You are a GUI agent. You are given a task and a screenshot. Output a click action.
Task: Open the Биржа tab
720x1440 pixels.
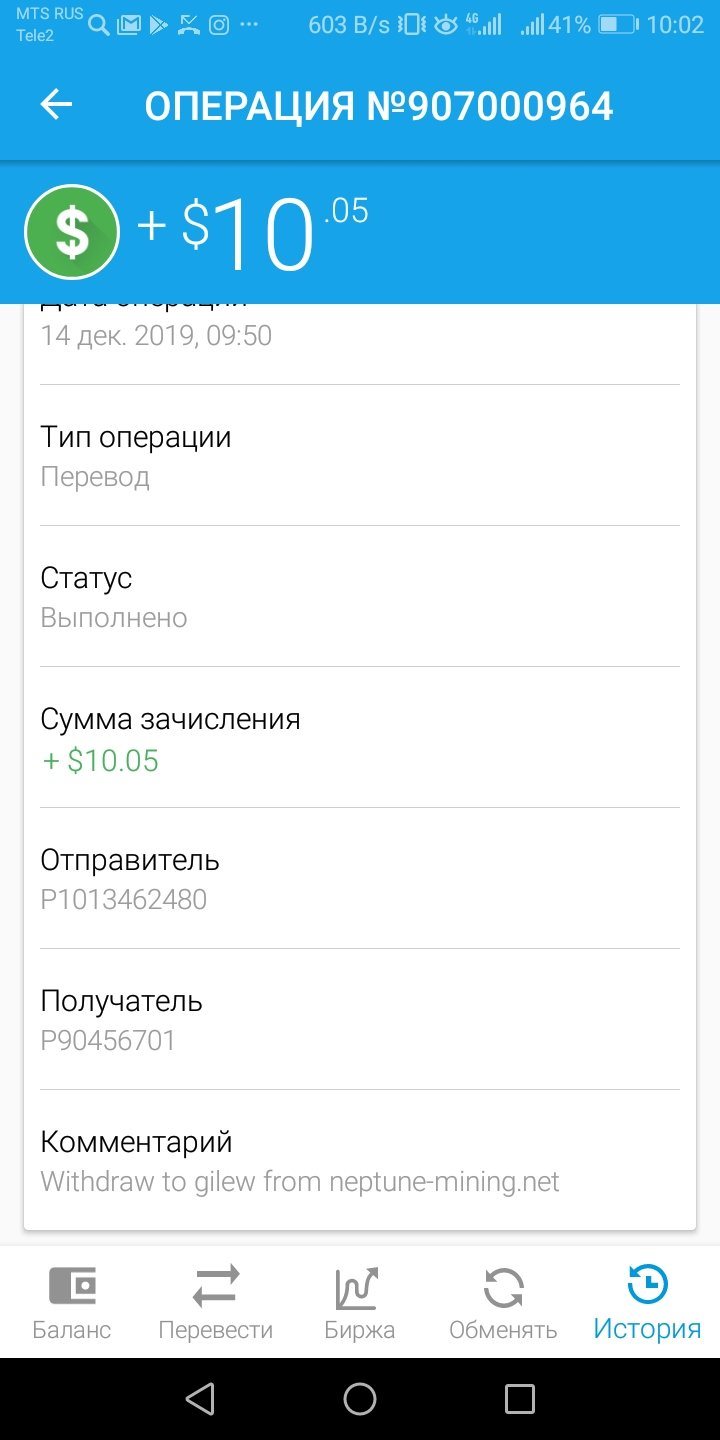click(360, 1301)
